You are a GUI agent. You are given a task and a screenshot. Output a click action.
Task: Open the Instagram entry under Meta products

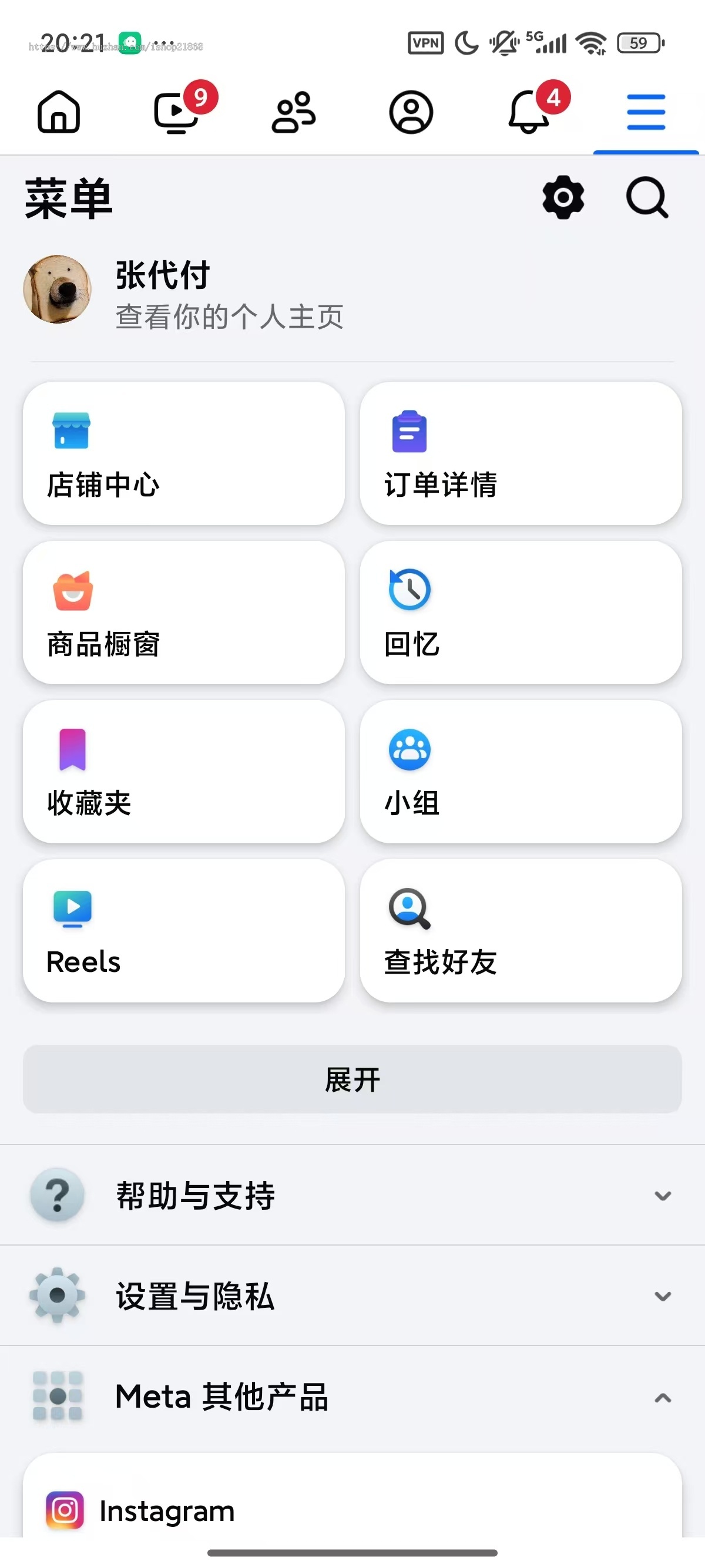[167, 1509]
